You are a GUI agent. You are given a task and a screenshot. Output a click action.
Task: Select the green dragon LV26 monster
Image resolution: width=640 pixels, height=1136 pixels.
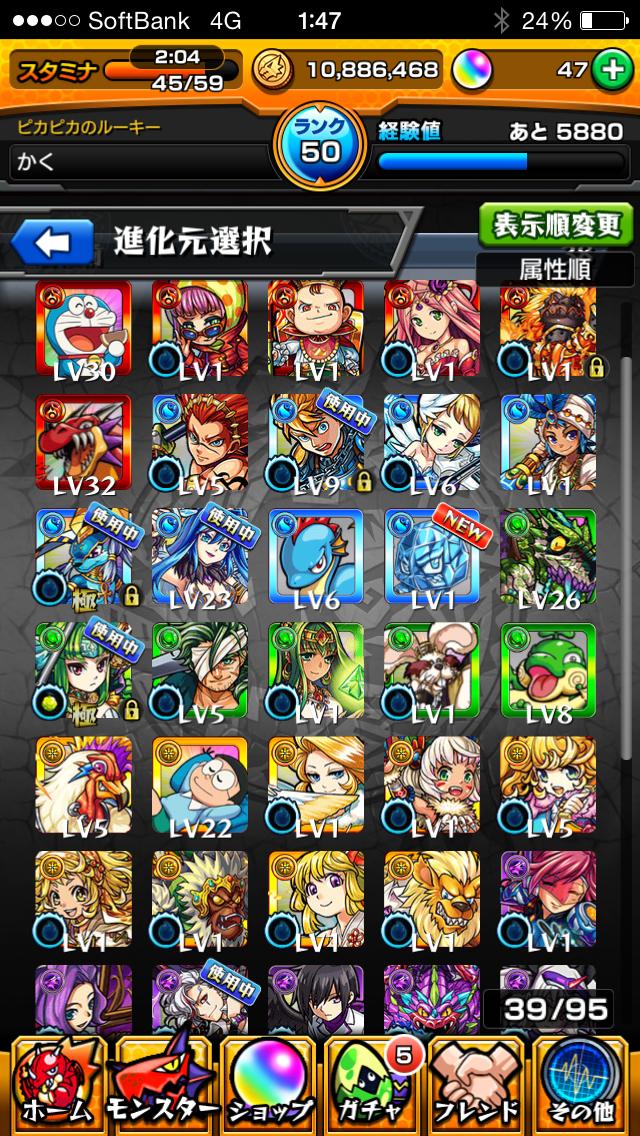(x=548, y=556)
